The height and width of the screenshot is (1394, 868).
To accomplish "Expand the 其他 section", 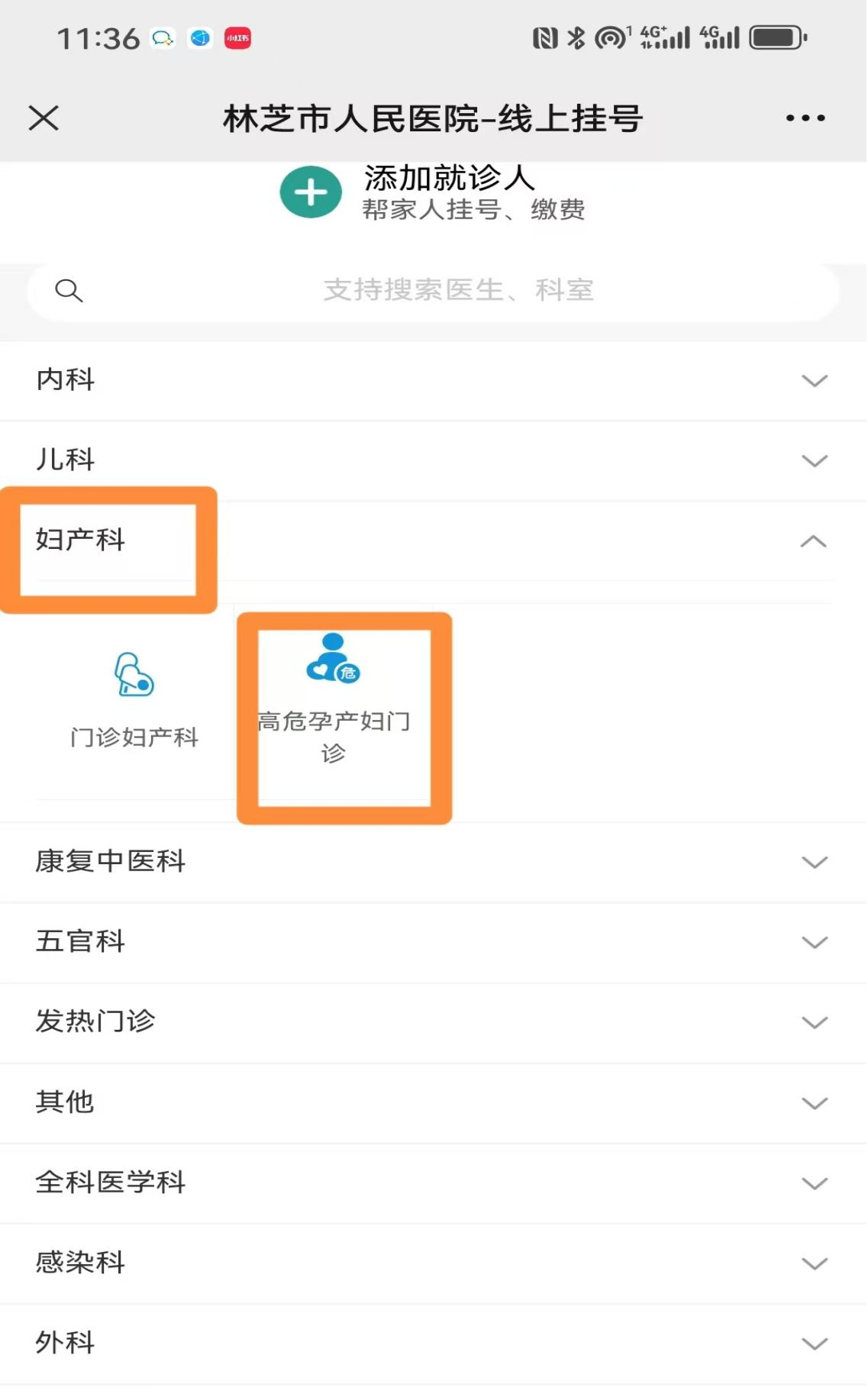I will tap(434, 1103).
